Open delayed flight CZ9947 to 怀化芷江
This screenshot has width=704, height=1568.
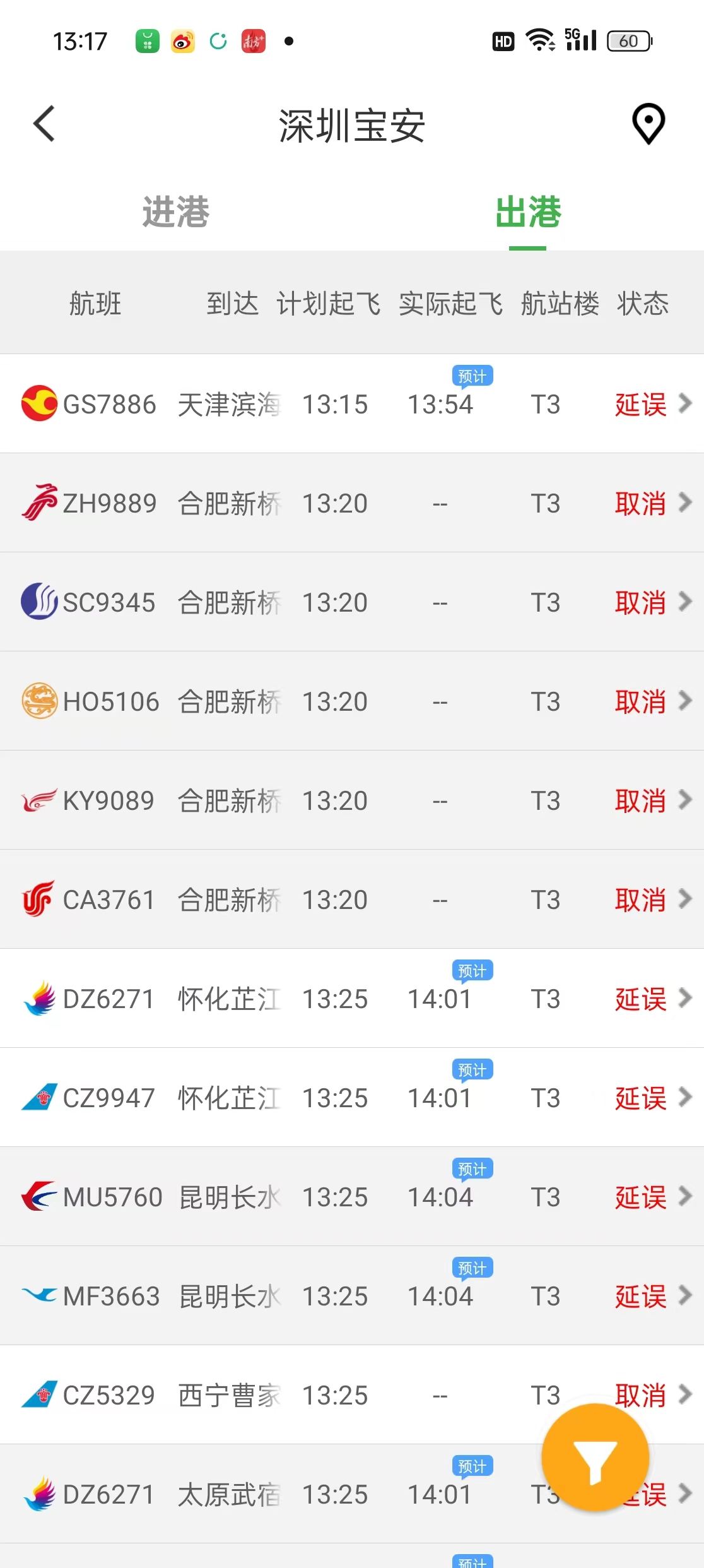point(352,1097)
